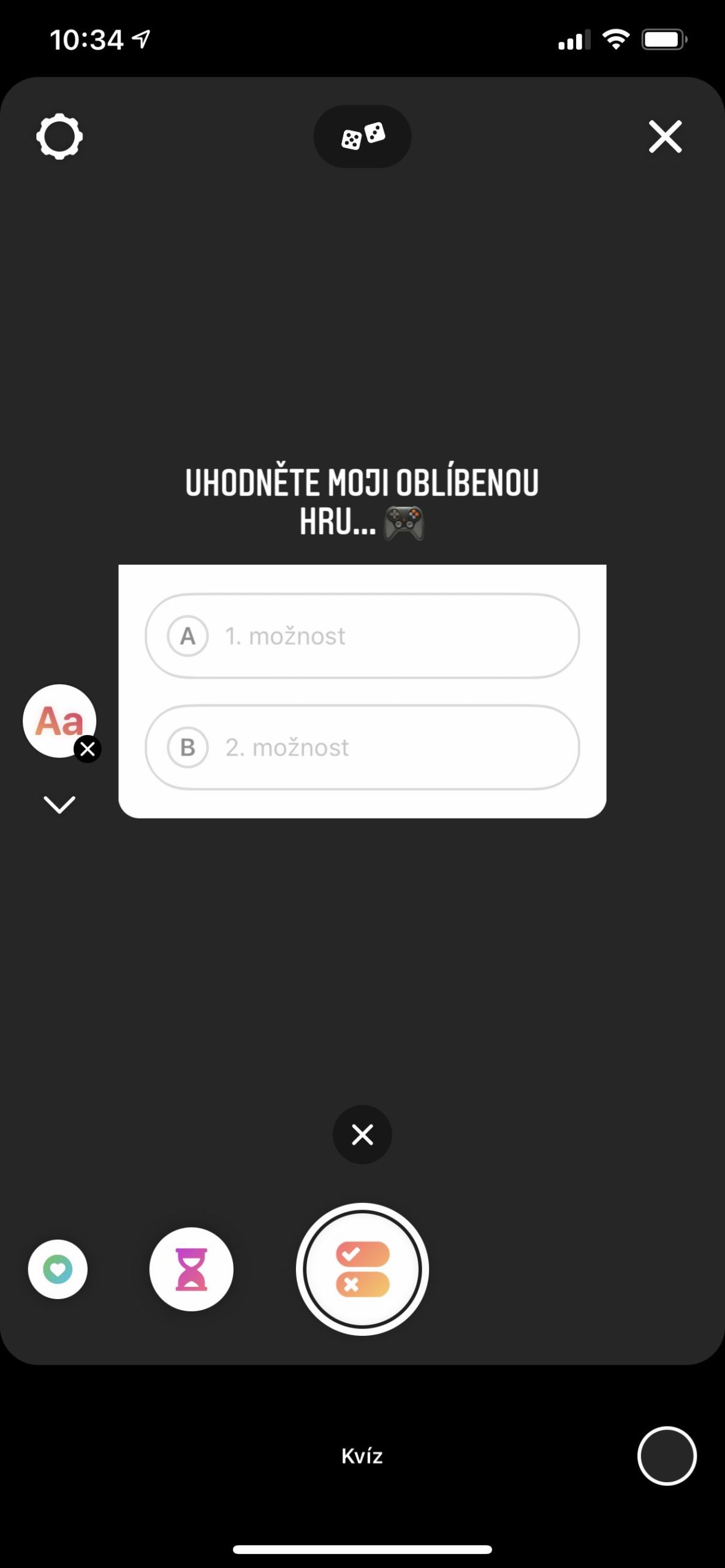
Task: Confirm the quiz sticker selection
Action: pyautogui.click(x=362, y=1268)
